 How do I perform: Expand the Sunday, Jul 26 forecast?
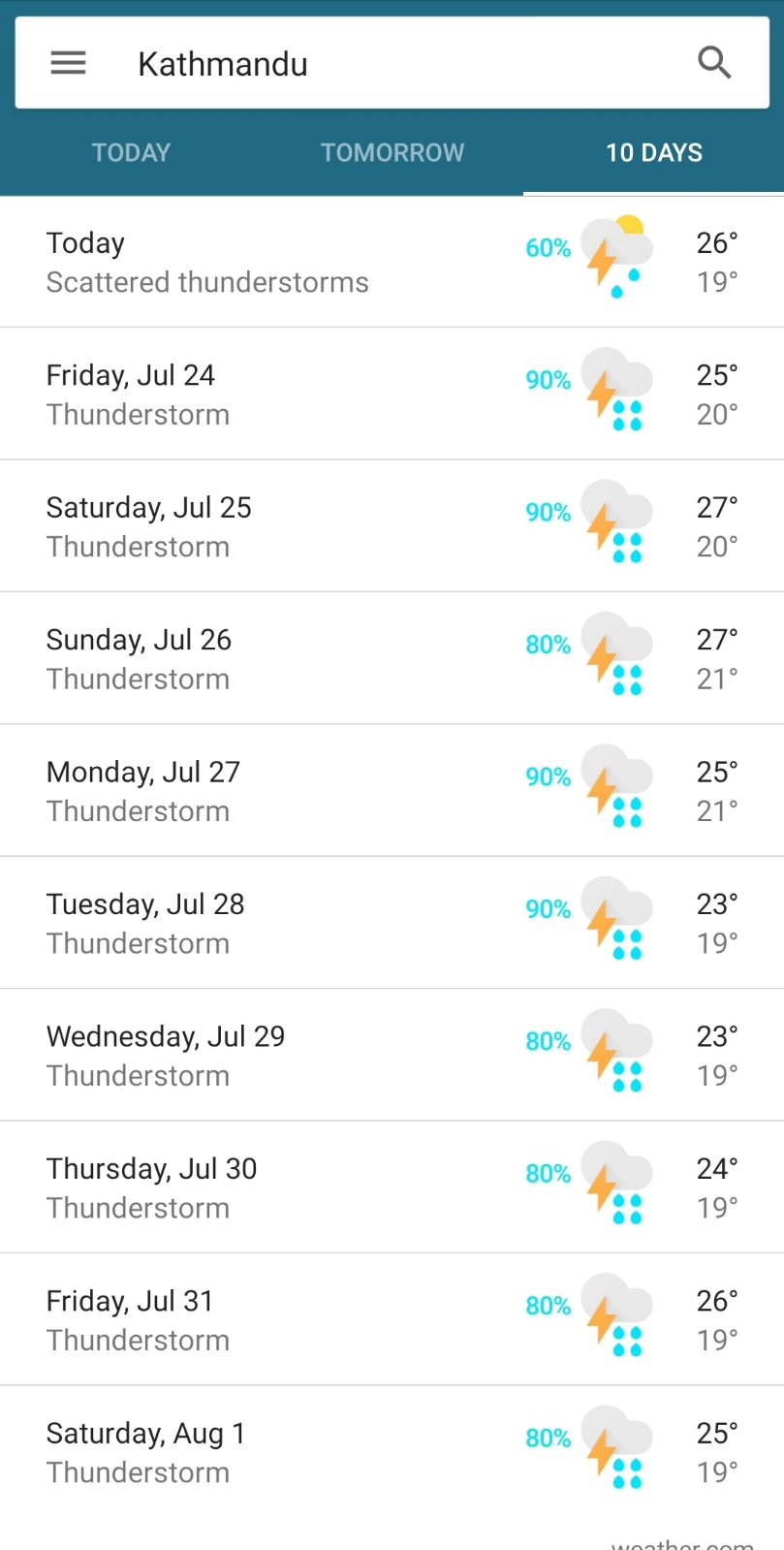point(392,659)
